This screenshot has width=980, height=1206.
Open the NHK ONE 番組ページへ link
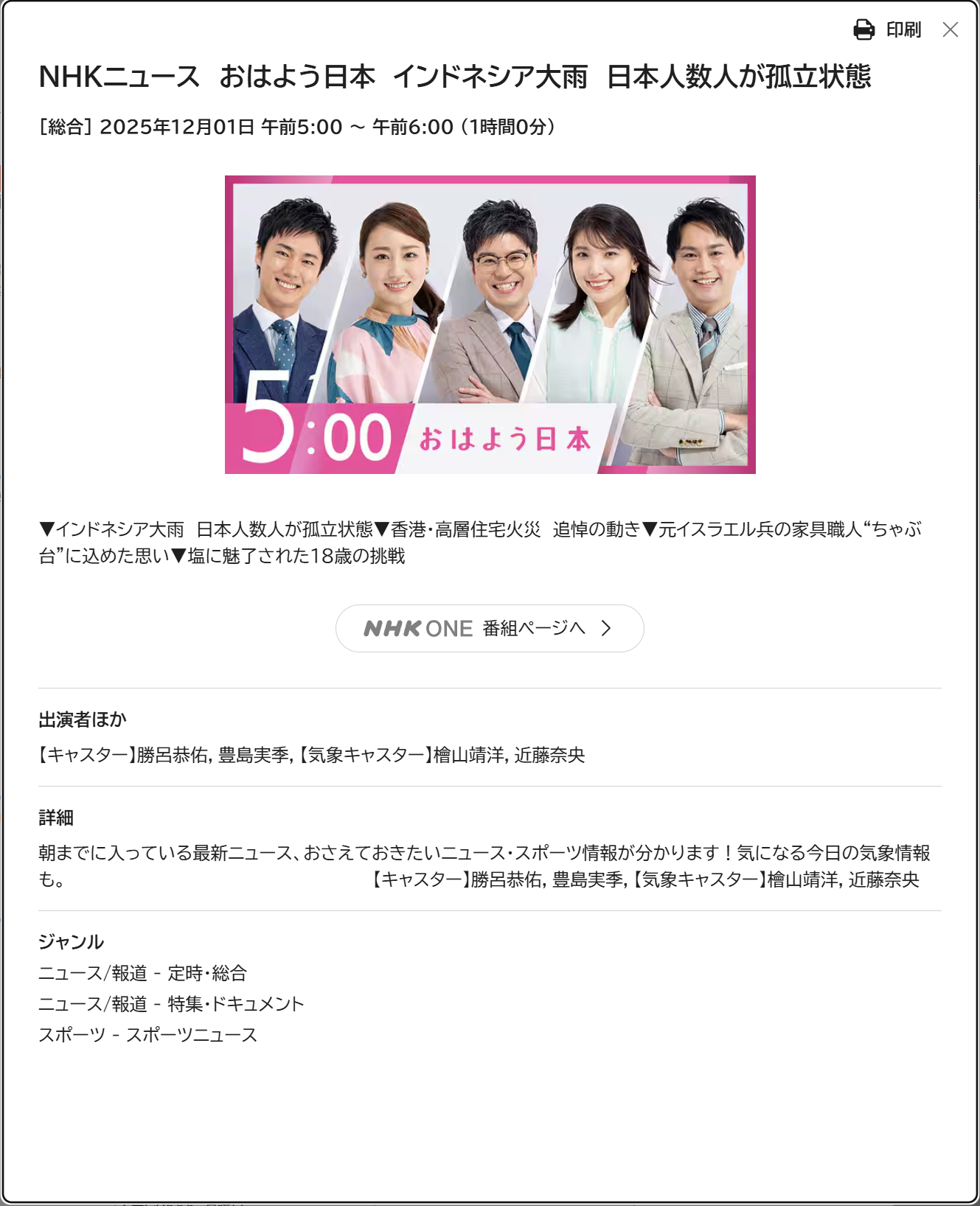tap(490, 628)
